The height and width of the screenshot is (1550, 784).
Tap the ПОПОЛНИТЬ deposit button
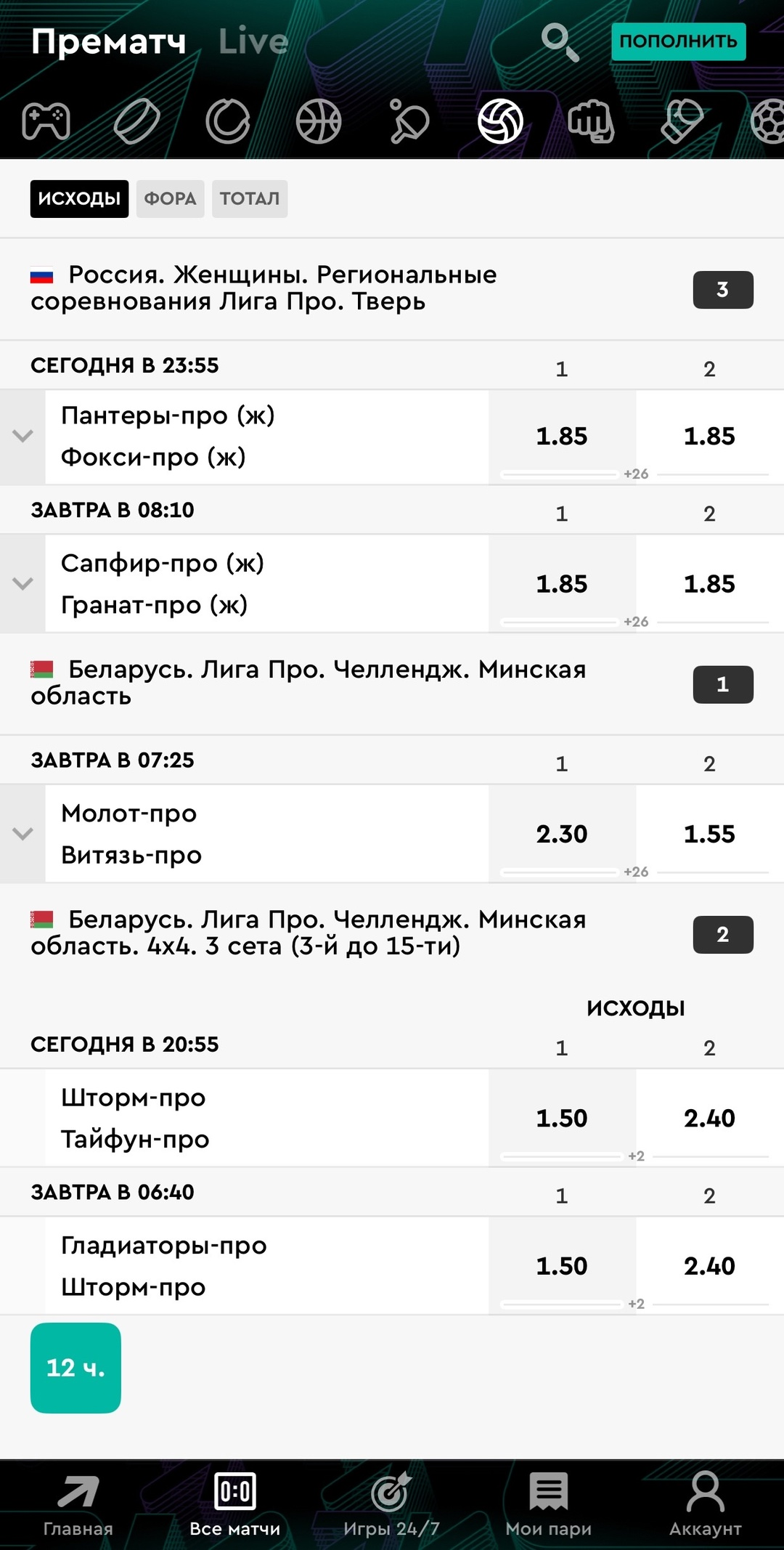pos(679,41)
